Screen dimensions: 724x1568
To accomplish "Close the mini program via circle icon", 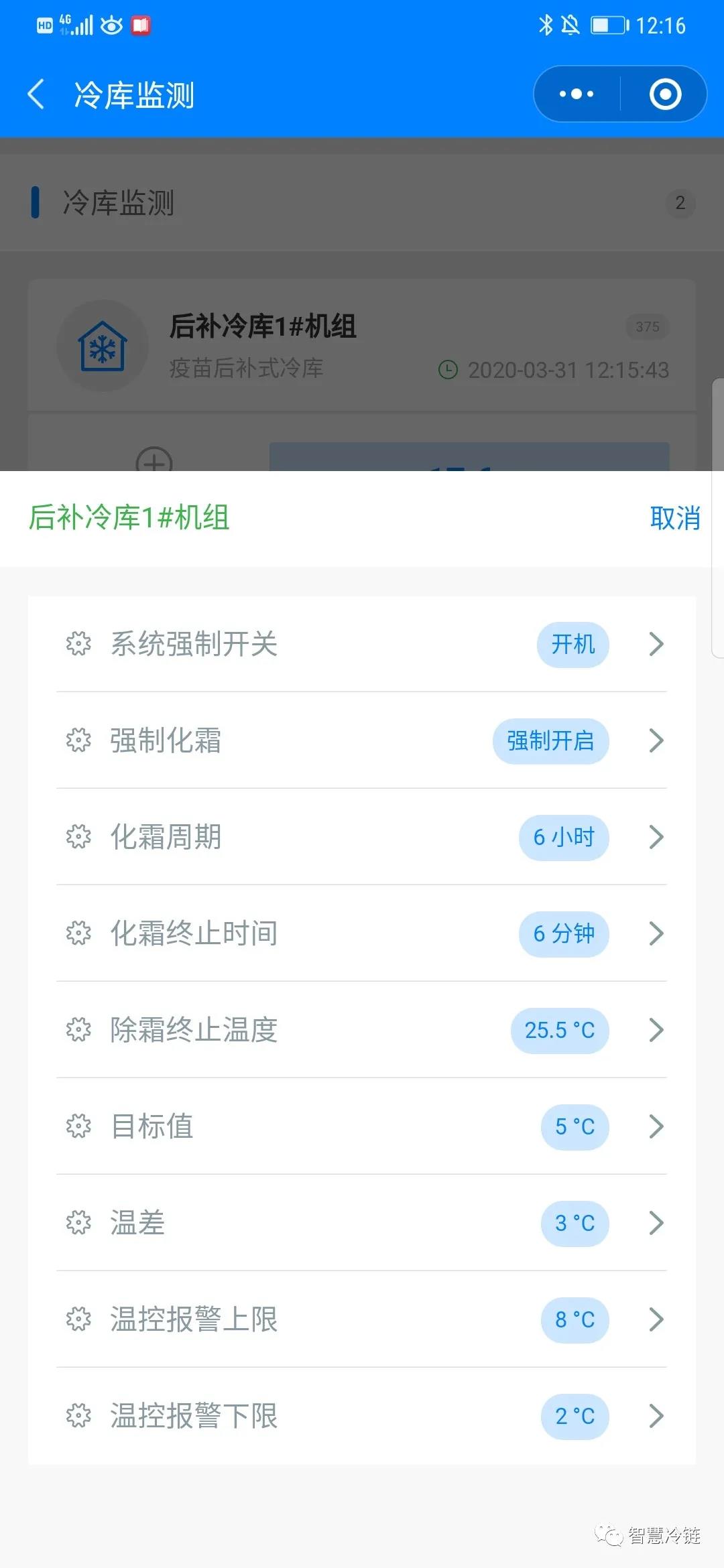I will [x=665, y=94].
